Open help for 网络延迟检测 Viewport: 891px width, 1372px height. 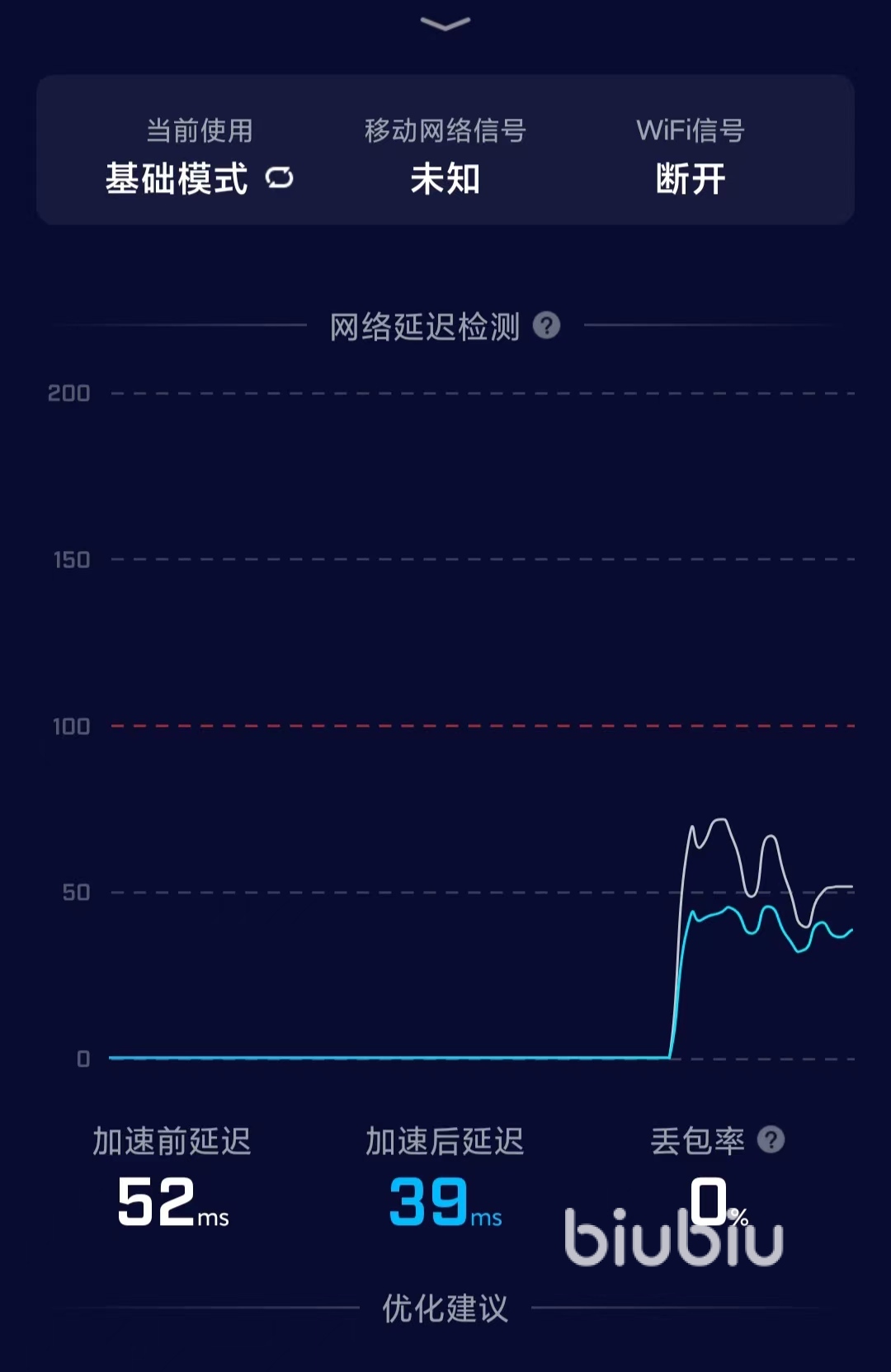click(546, 326)
